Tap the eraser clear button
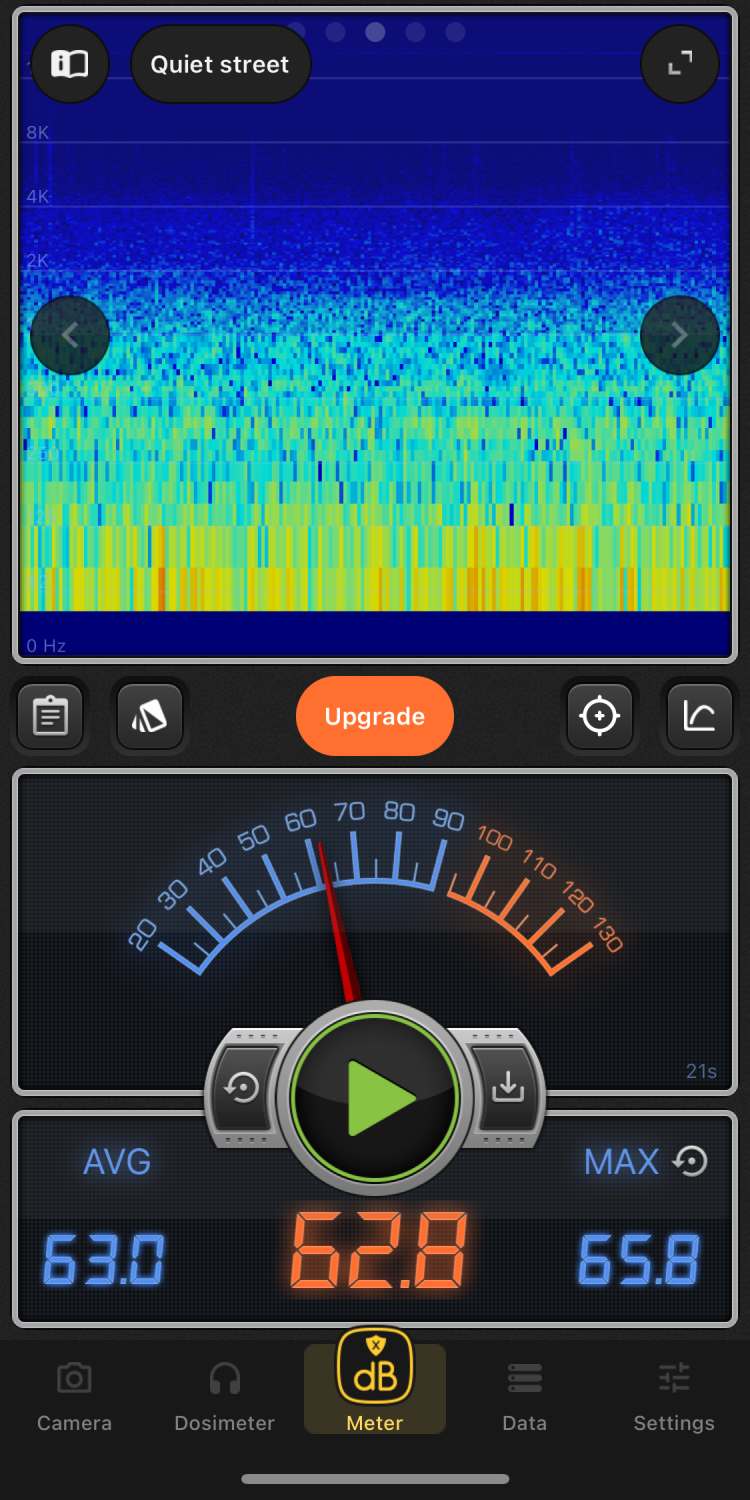This screenshot has width=750, height=1500. pyautogui.click(x=150, y=716)
